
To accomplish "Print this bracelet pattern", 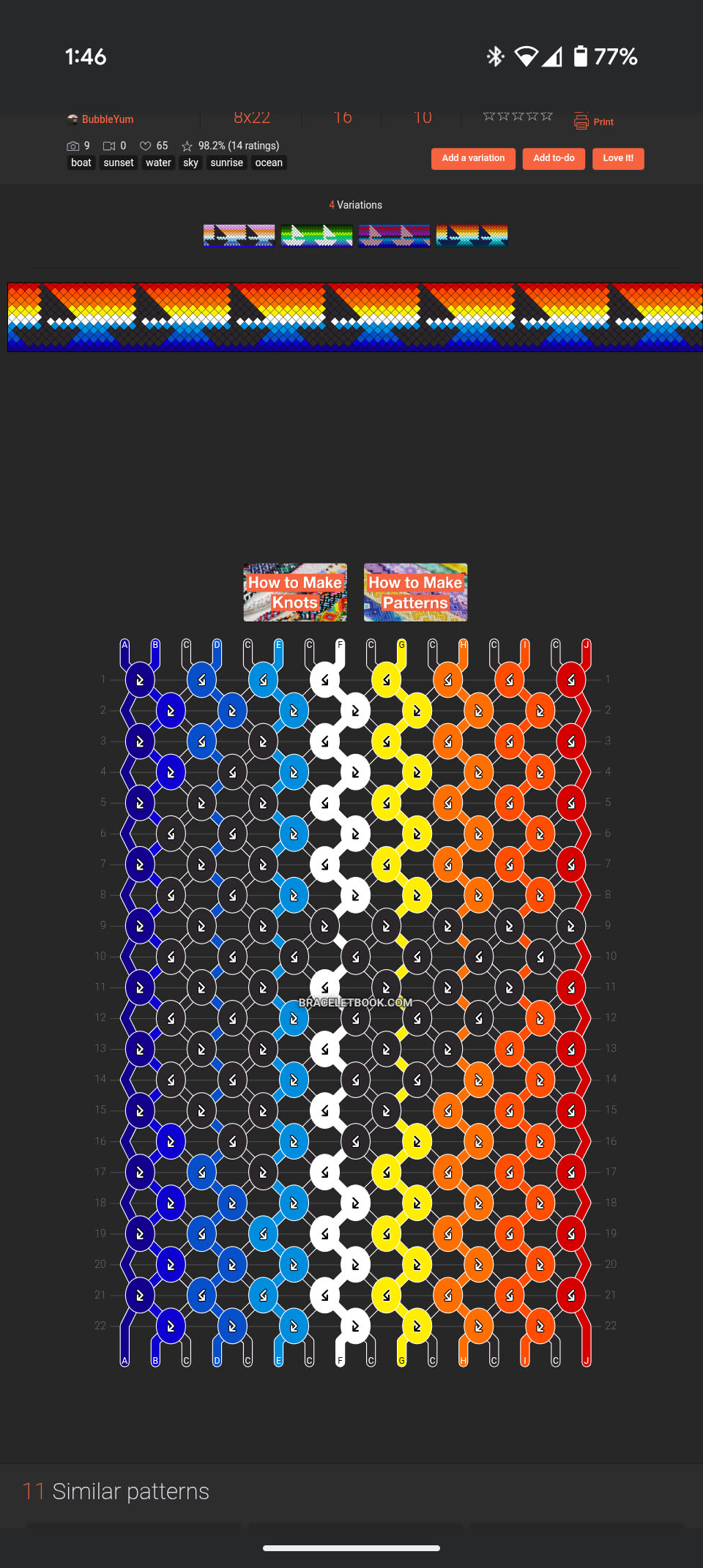I will click(594, 122).
